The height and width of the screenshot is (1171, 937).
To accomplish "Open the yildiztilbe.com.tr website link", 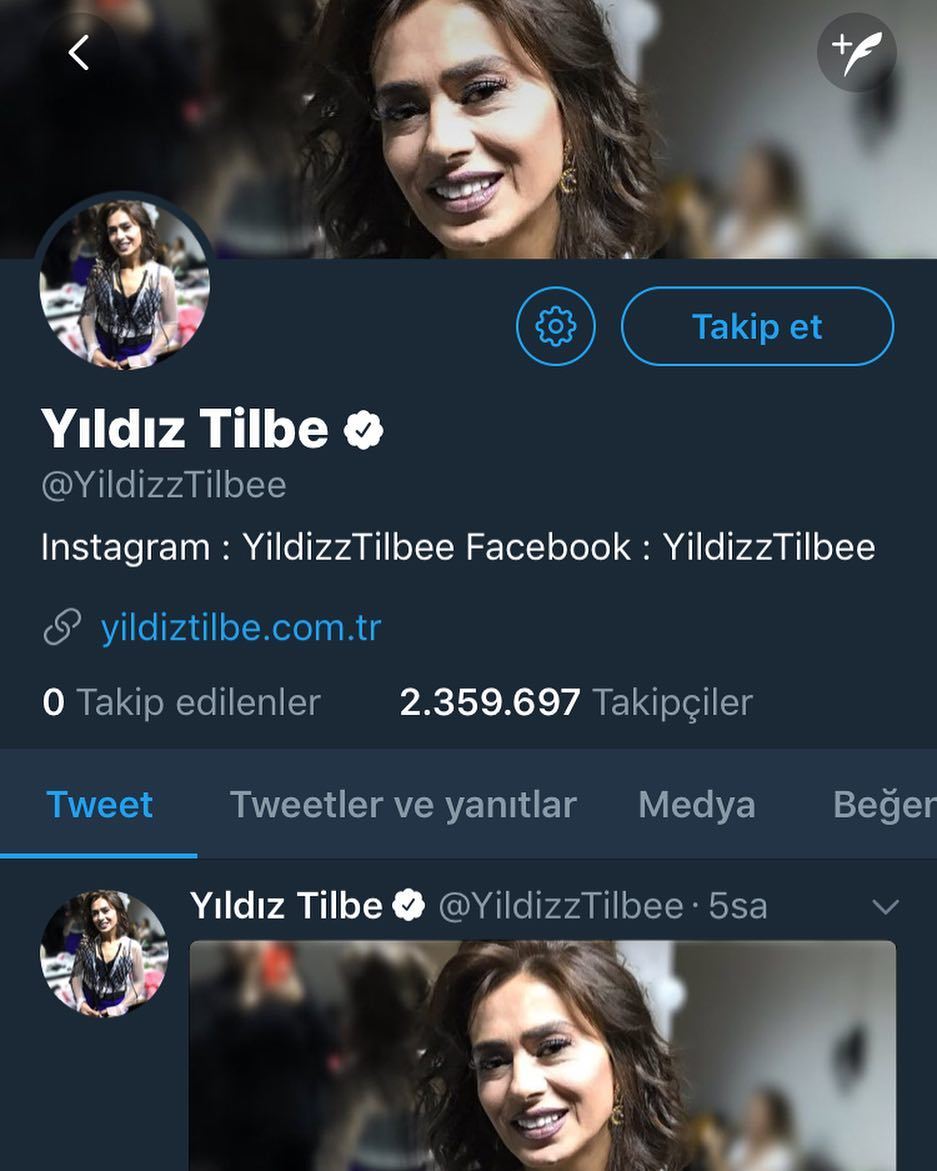I will (240, 628).
